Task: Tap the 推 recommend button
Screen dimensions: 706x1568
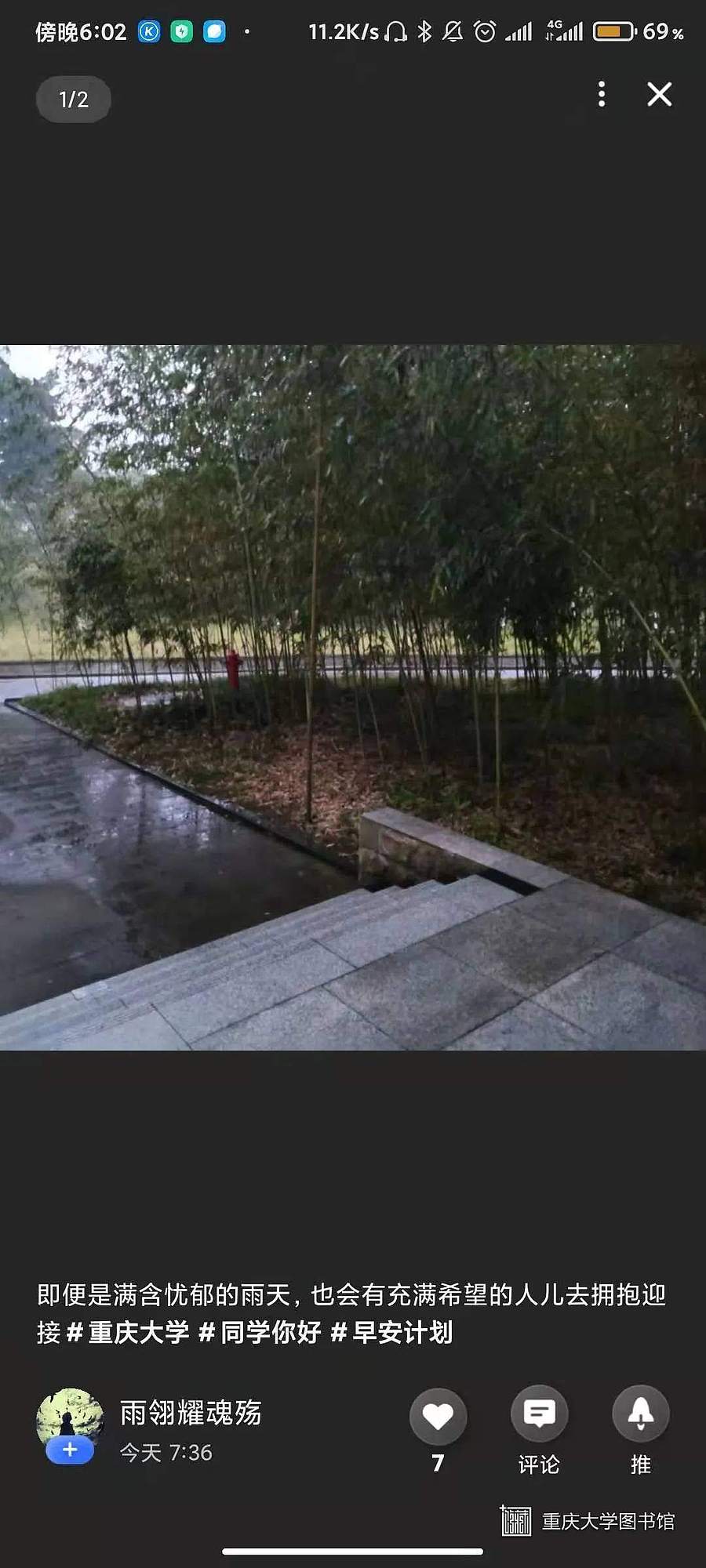Action: click(640, 1414)
